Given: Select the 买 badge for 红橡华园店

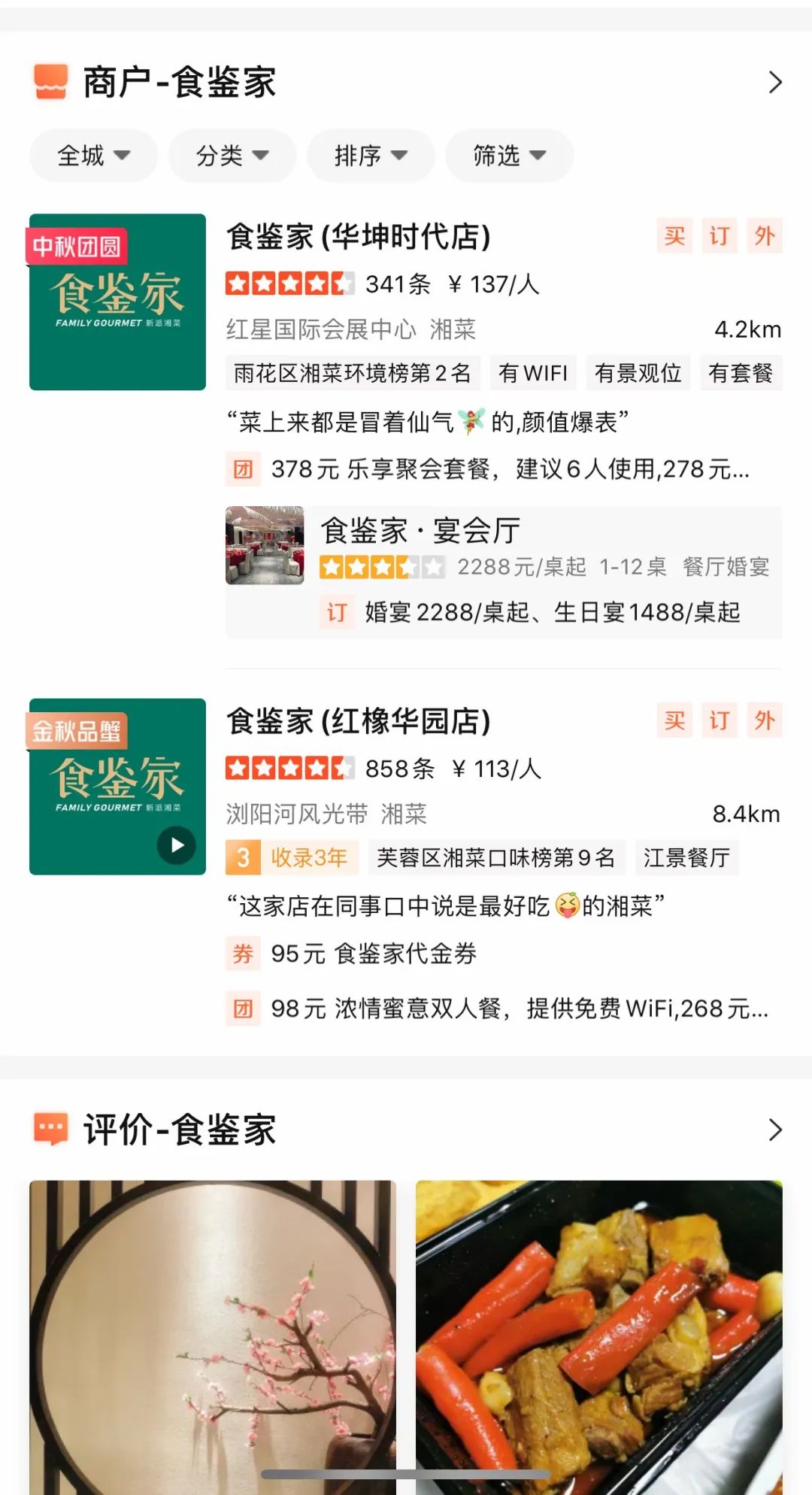Looking at the screenshot, I should (674, 720).
